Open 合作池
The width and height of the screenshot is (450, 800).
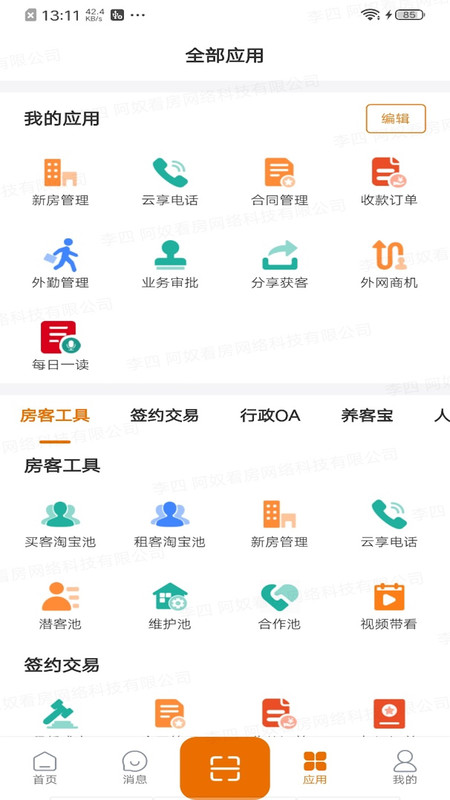[280, 606]
